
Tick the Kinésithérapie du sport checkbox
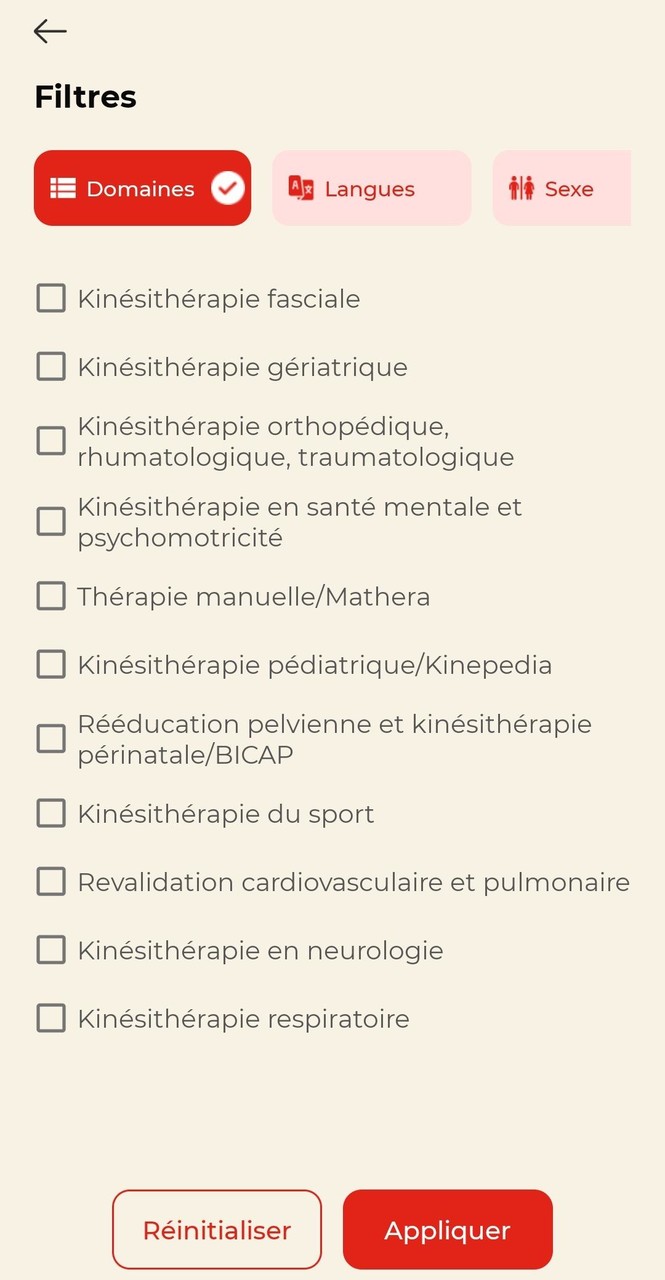51,813
